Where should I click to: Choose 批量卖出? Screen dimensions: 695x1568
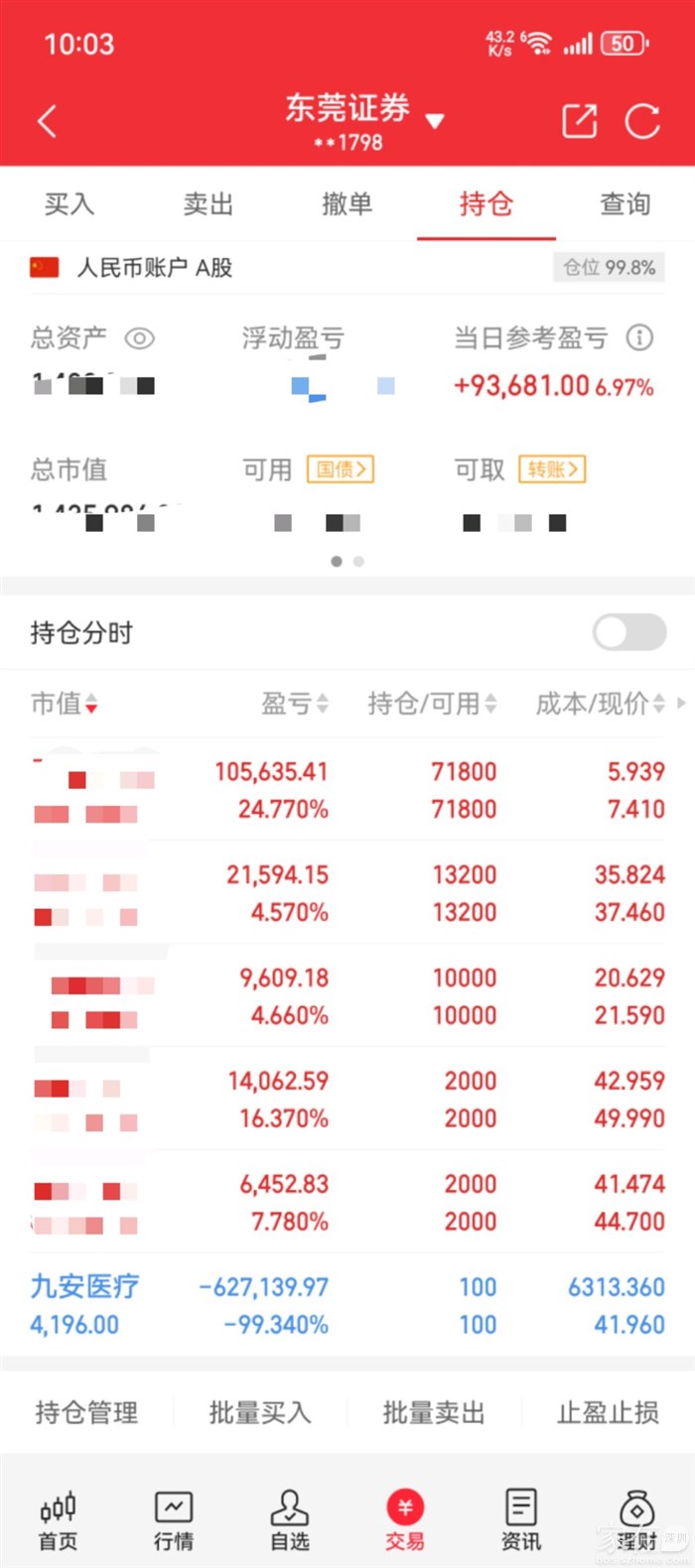434,1412
